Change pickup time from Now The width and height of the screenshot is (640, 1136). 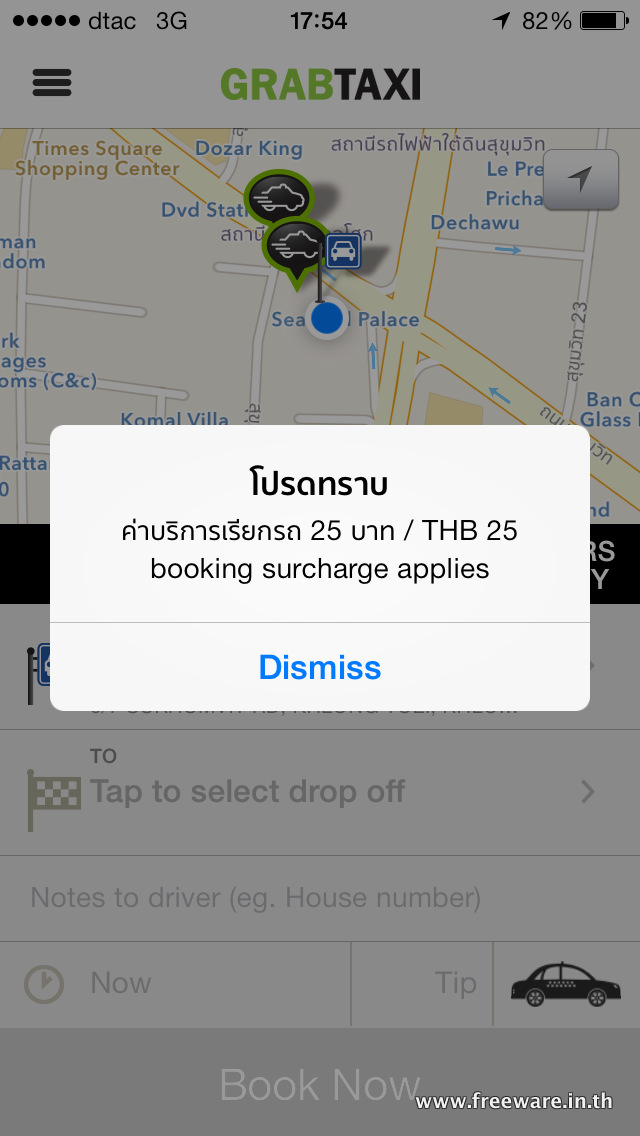(175, 984)
